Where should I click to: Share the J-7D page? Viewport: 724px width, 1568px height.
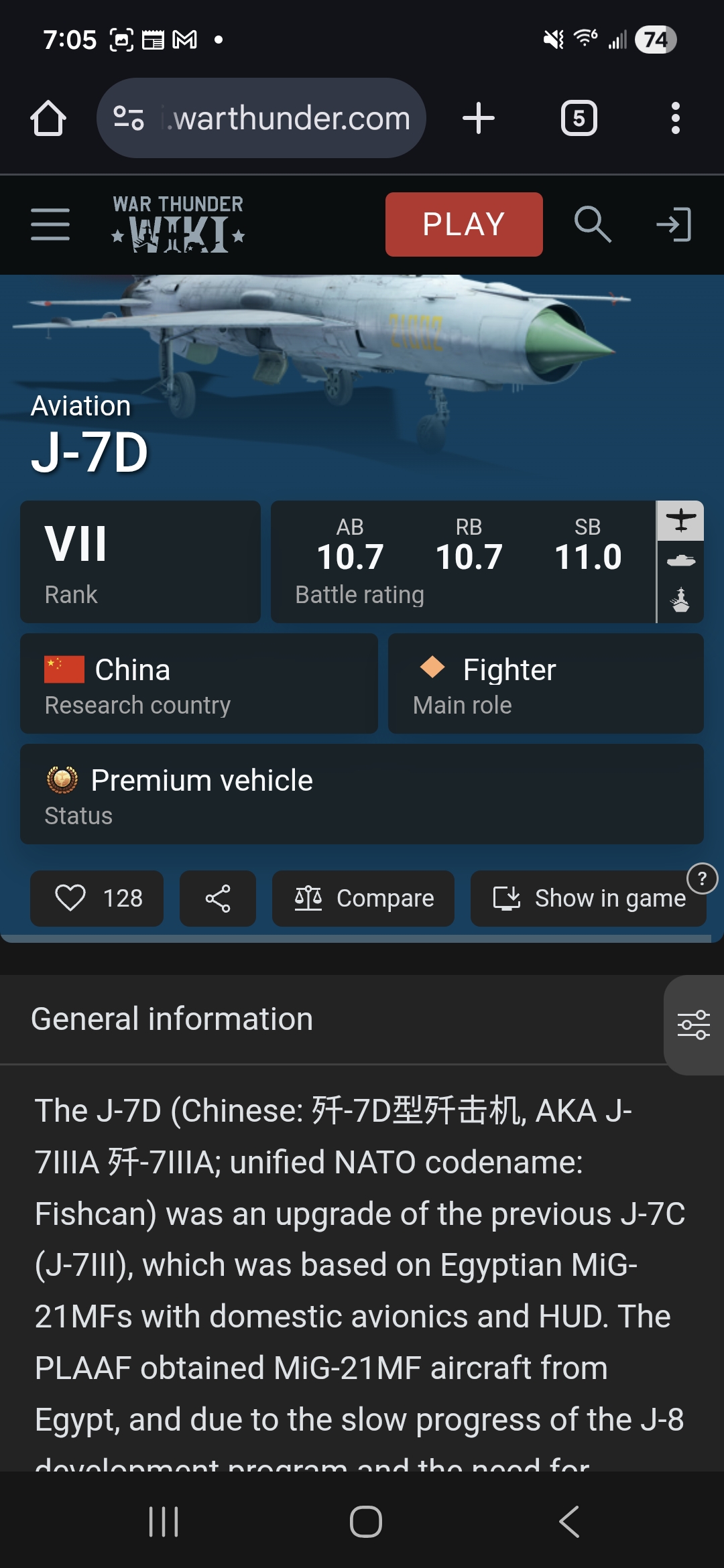coord(218,898)
